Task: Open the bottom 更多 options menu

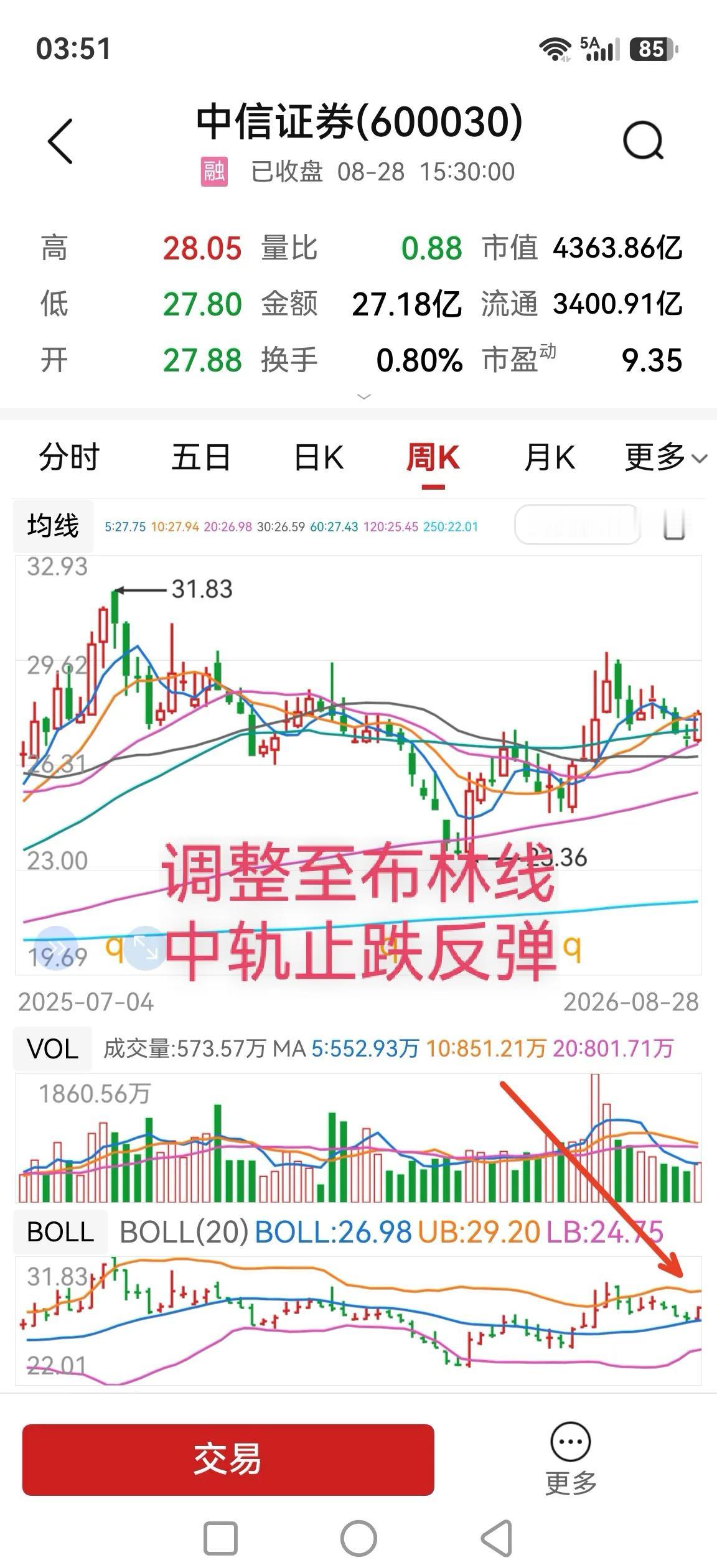Action: click(x=570, y=1460)
